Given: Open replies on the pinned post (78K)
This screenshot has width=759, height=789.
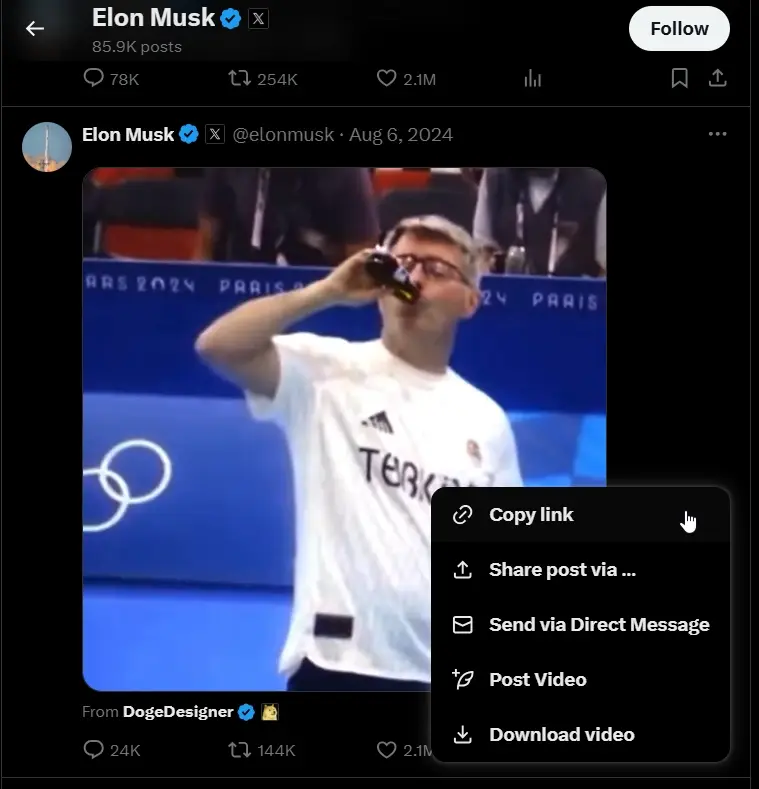Looking at the screenshot, I should [94, 77].
